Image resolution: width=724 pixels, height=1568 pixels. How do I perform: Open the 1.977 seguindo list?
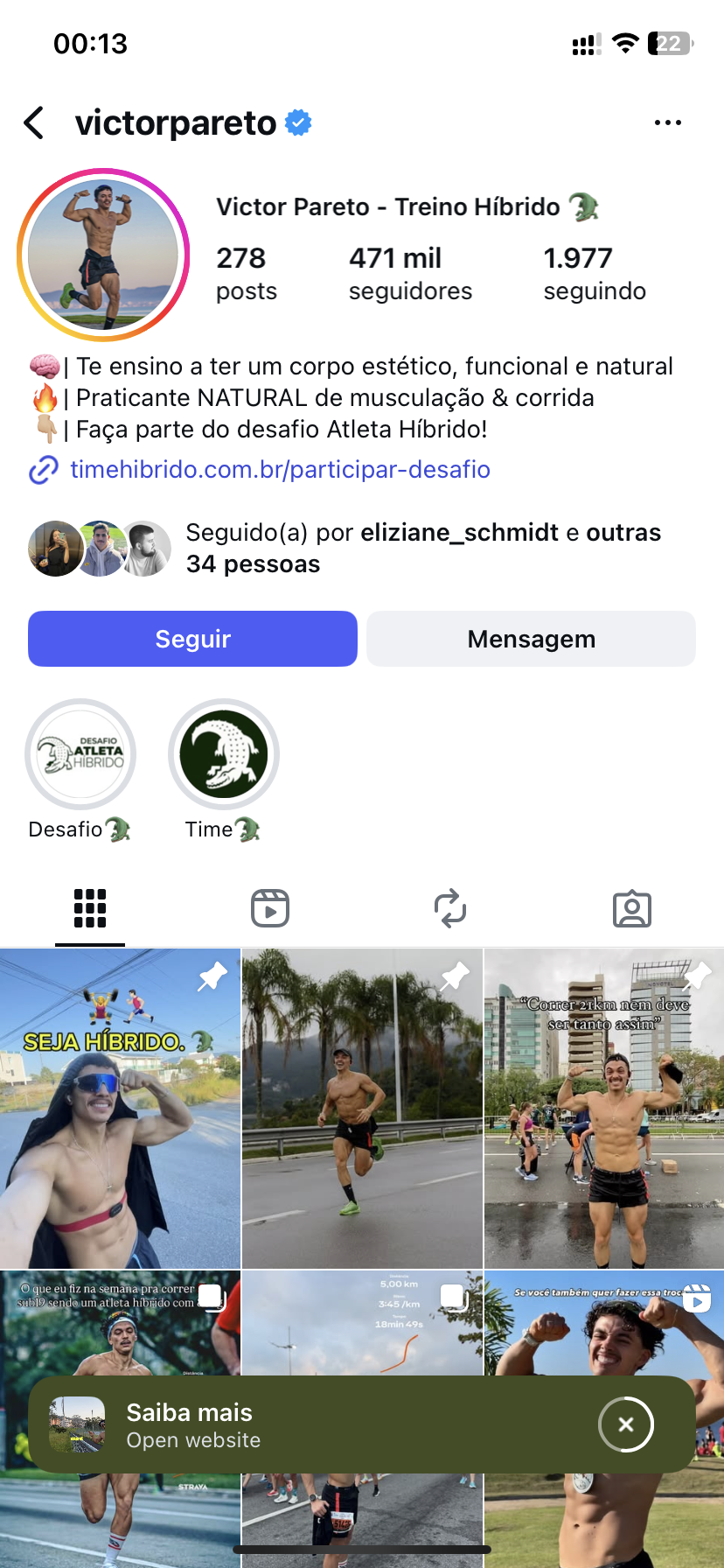tap(594, 274)
